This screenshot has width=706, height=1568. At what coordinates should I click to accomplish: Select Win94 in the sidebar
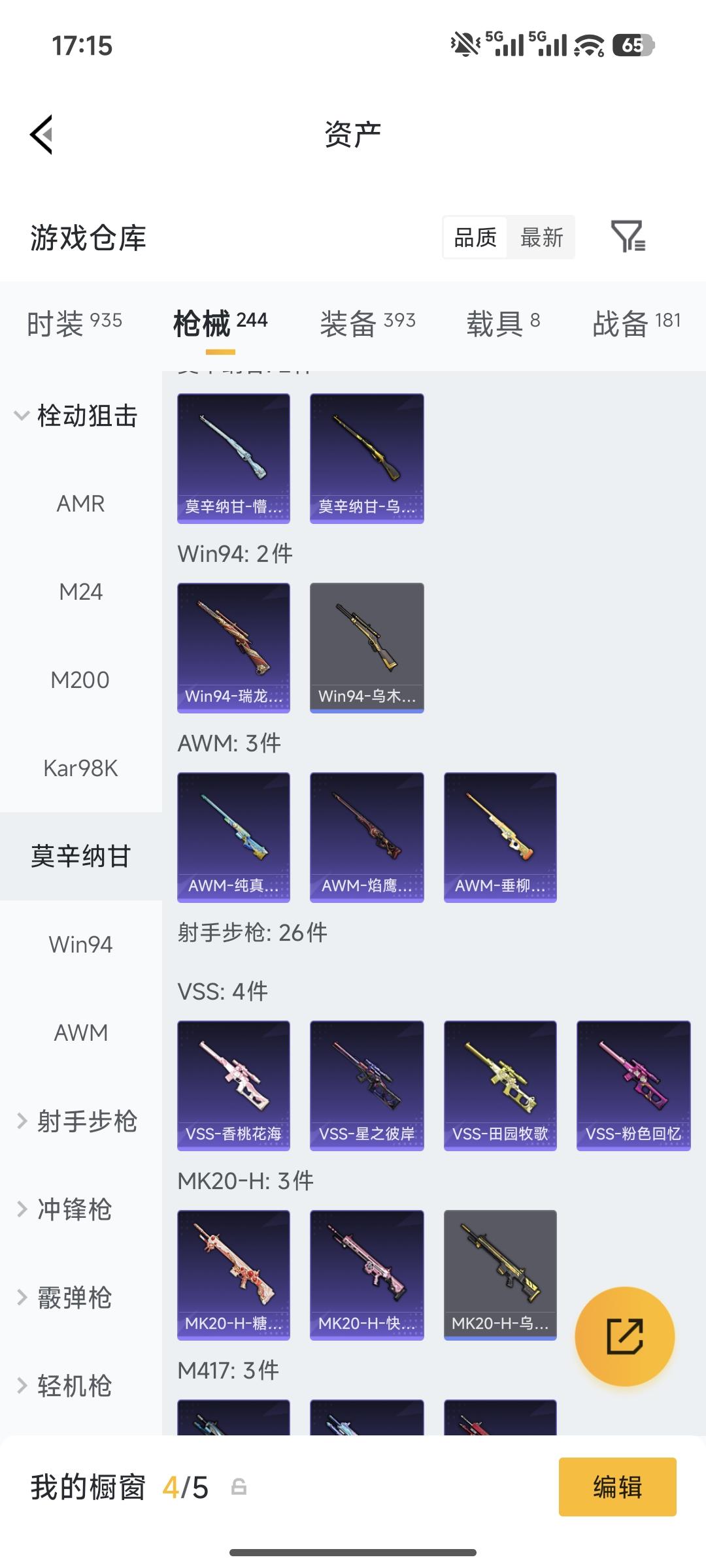click(80, 944)
